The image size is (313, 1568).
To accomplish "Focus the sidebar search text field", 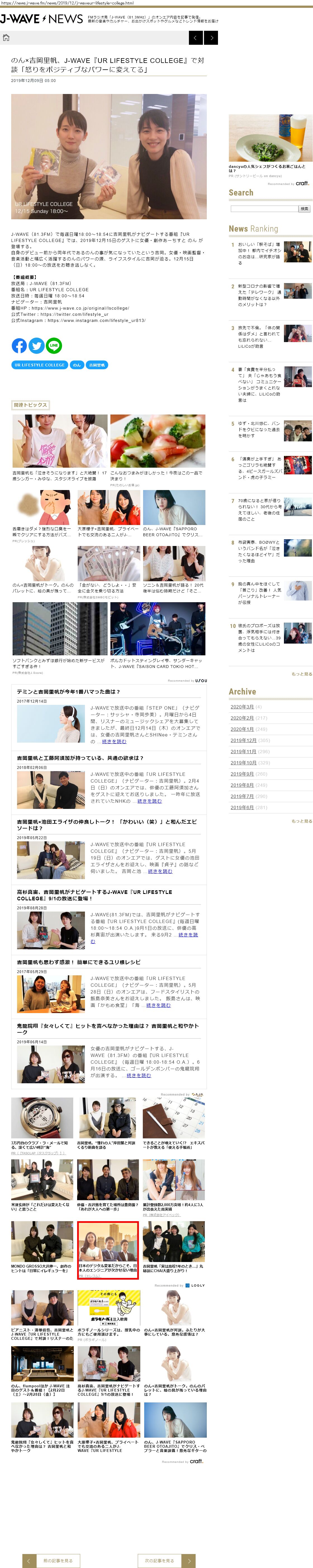I will point(264,209).
